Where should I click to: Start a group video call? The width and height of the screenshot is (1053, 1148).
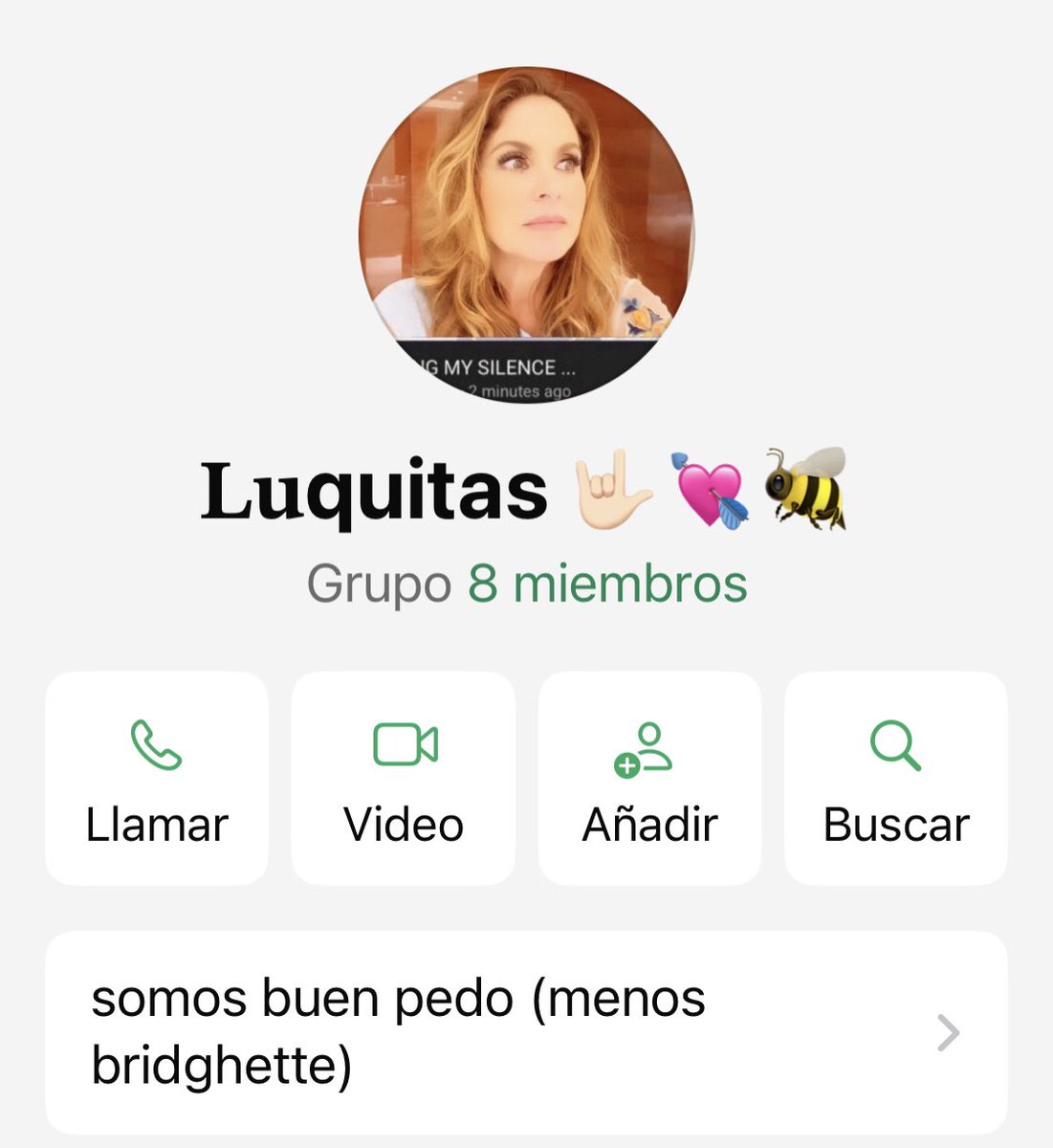point(404,779)
